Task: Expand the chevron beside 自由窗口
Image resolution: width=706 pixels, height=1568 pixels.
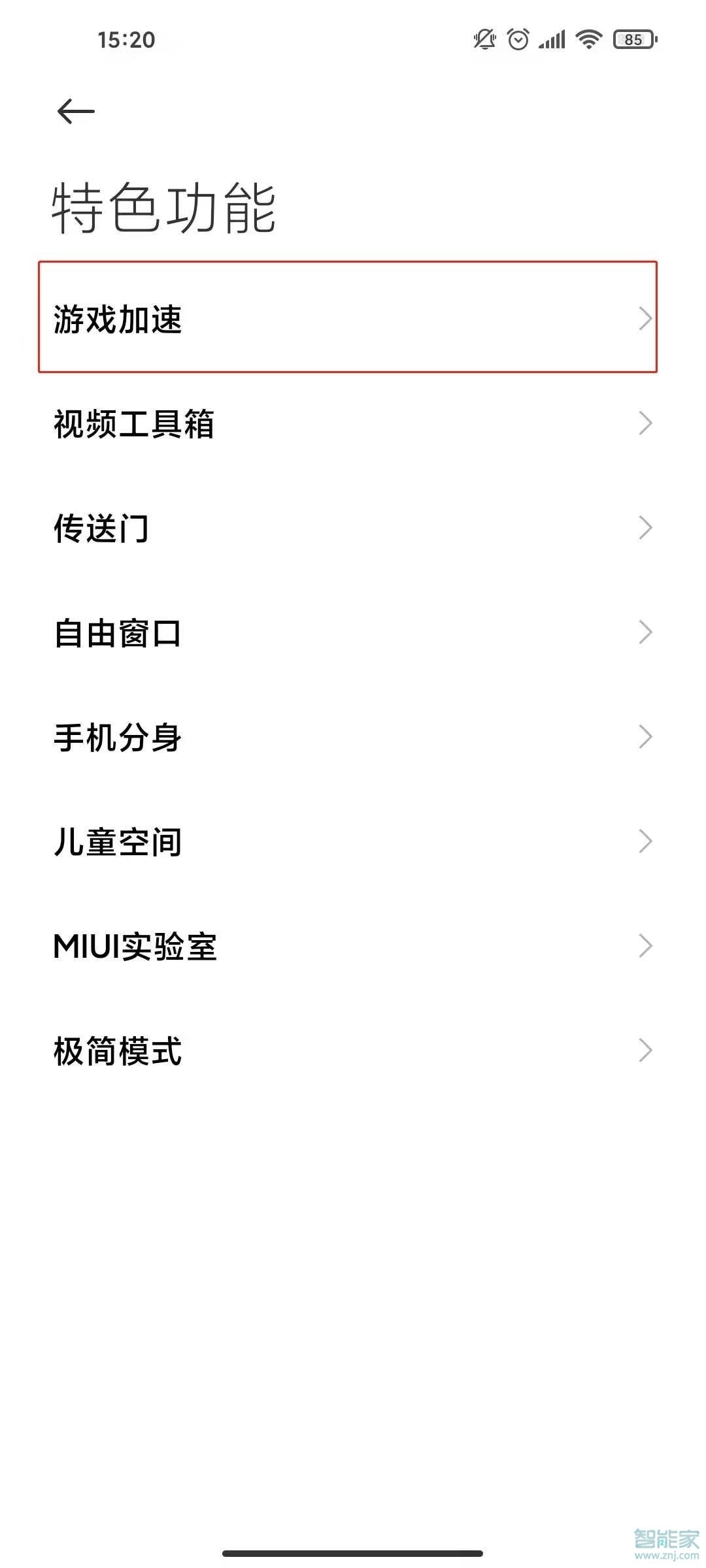Action: [x=646, y=632]
